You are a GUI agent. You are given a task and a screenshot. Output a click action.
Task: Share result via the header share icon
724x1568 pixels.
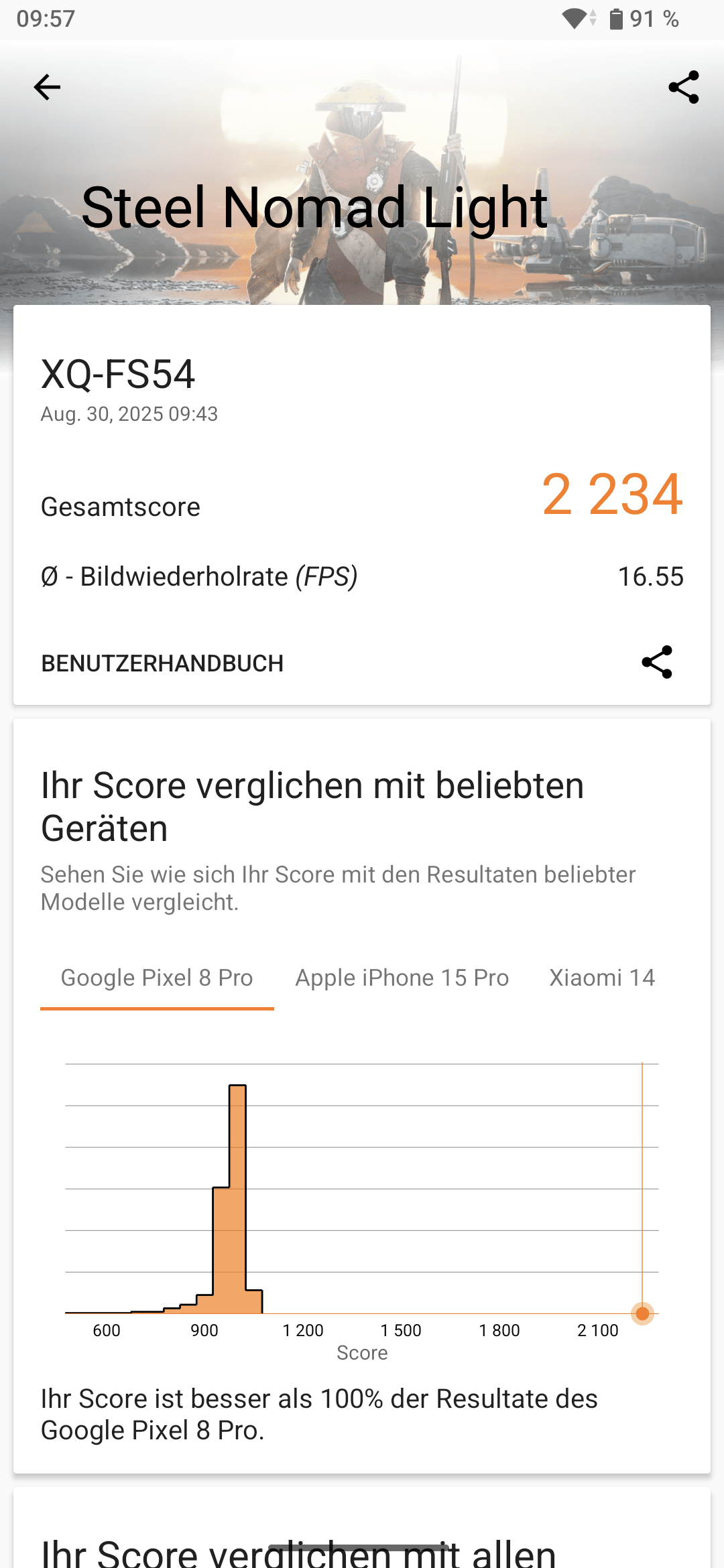point(683,87)
